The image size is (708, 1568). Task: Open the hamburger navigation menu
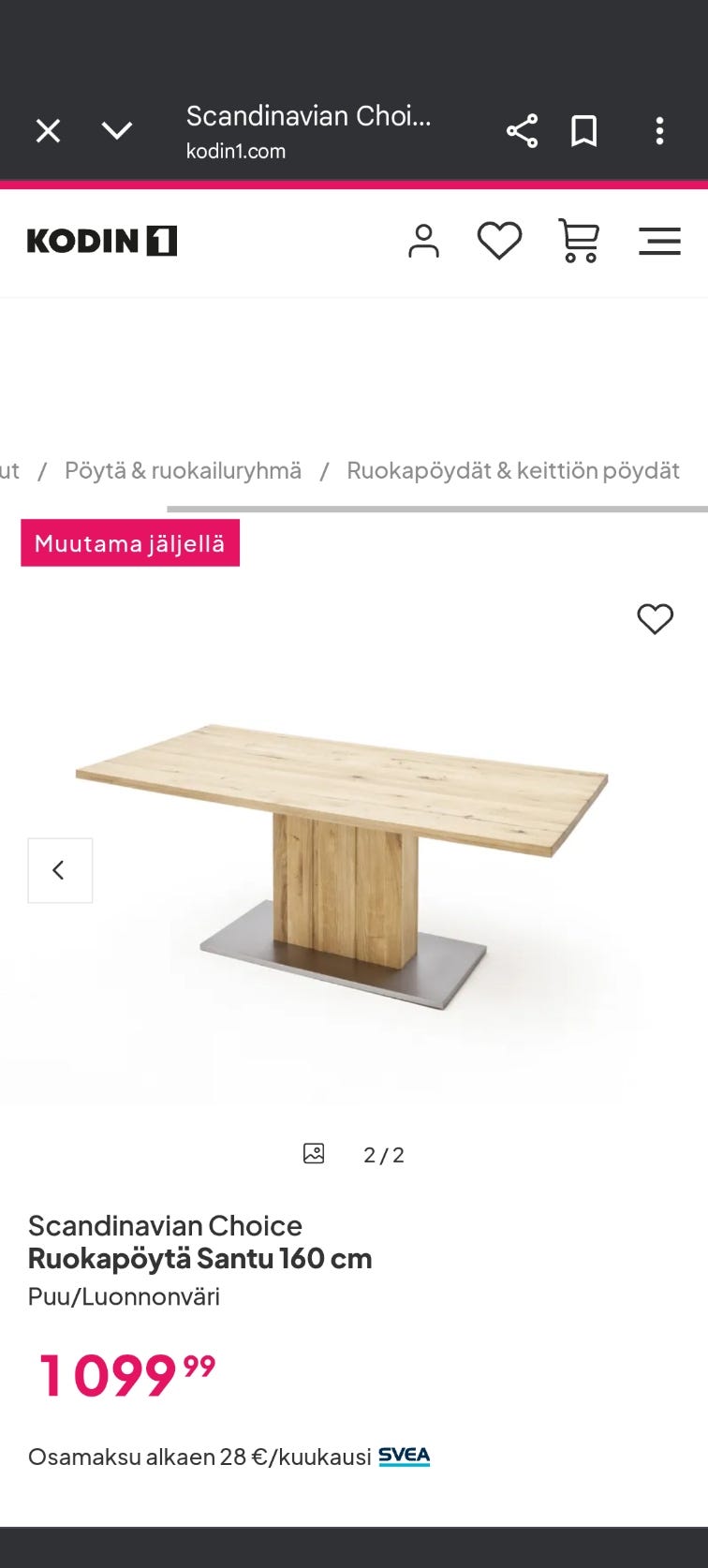tap(659, 241)
